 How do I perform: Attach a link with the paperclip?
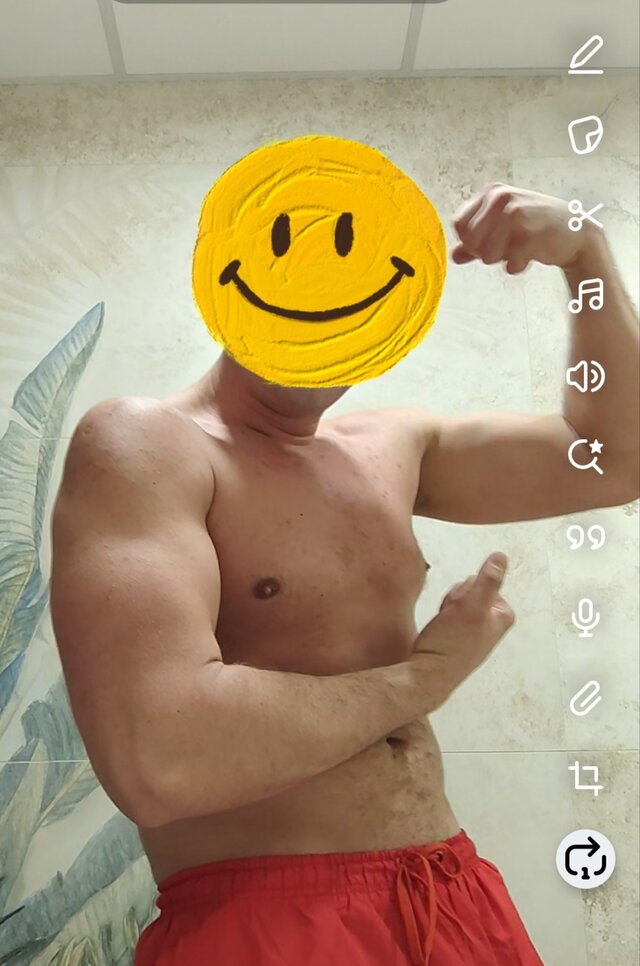[586, 699]
